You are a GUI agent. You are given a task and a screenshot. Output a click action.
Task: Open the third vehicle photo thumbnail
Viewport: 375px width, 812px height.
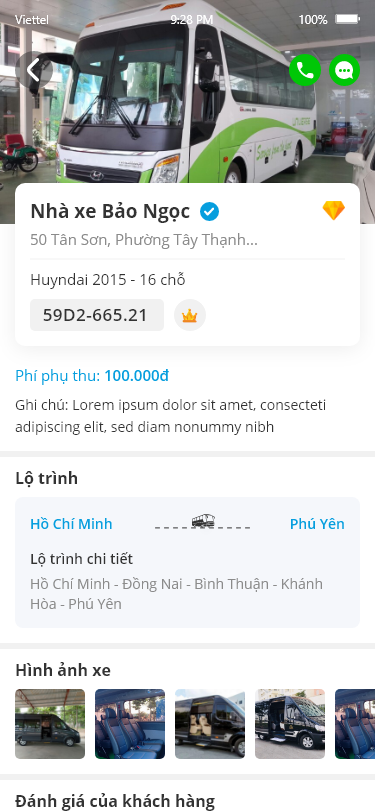[x=210, y=724]
